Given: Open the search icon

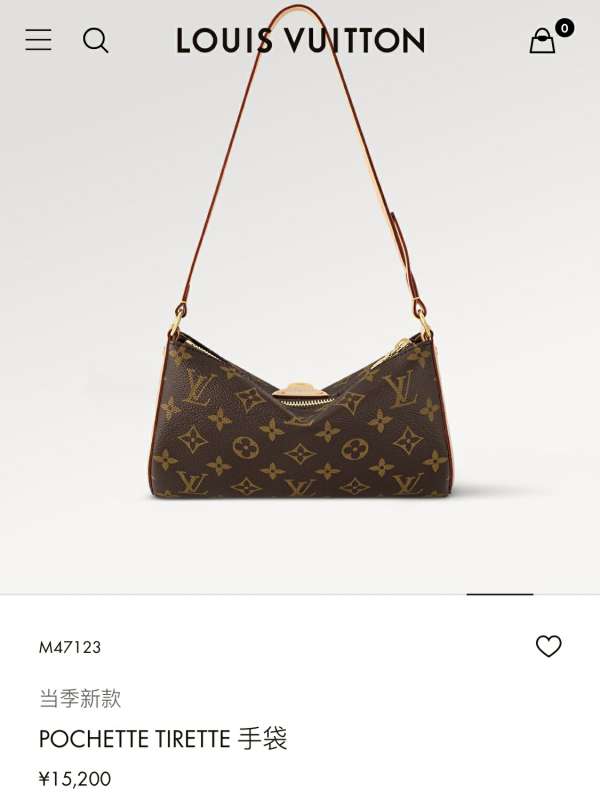Looking at the screenshot, I should coord(95,40).
